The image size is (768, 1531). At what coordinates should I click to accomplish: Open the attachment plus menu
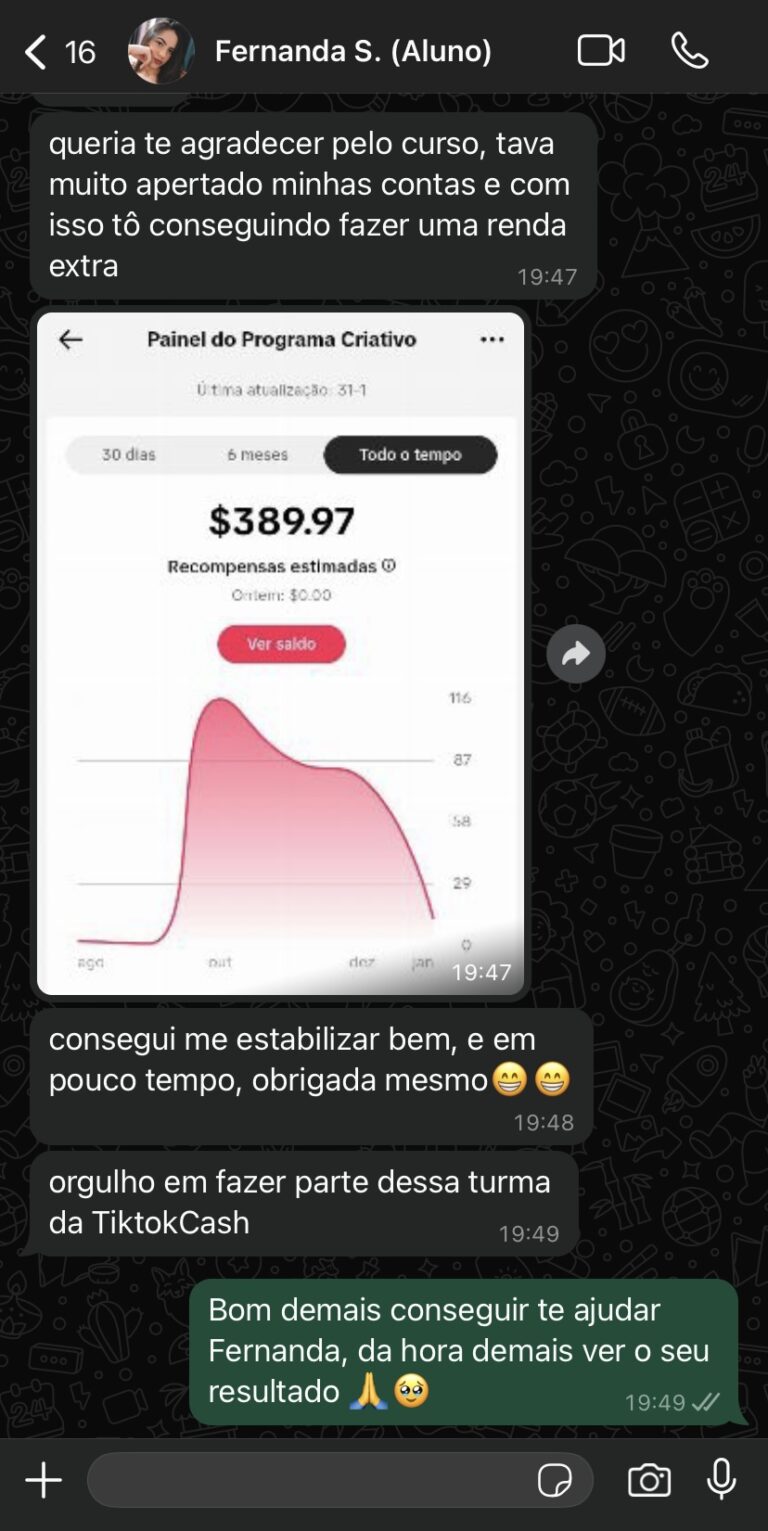pyautogui.click(x=44, y=1480)
